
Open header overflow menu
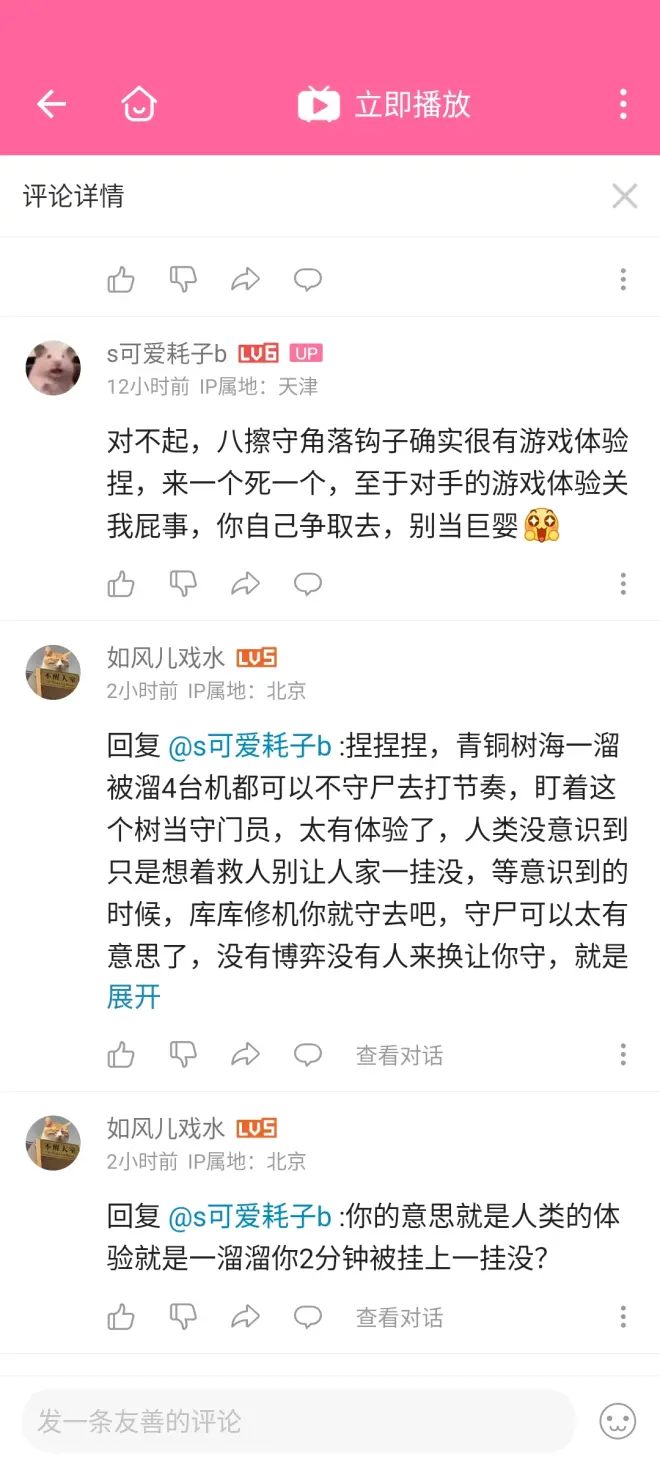pyautogui.click(x=623, y=104)
